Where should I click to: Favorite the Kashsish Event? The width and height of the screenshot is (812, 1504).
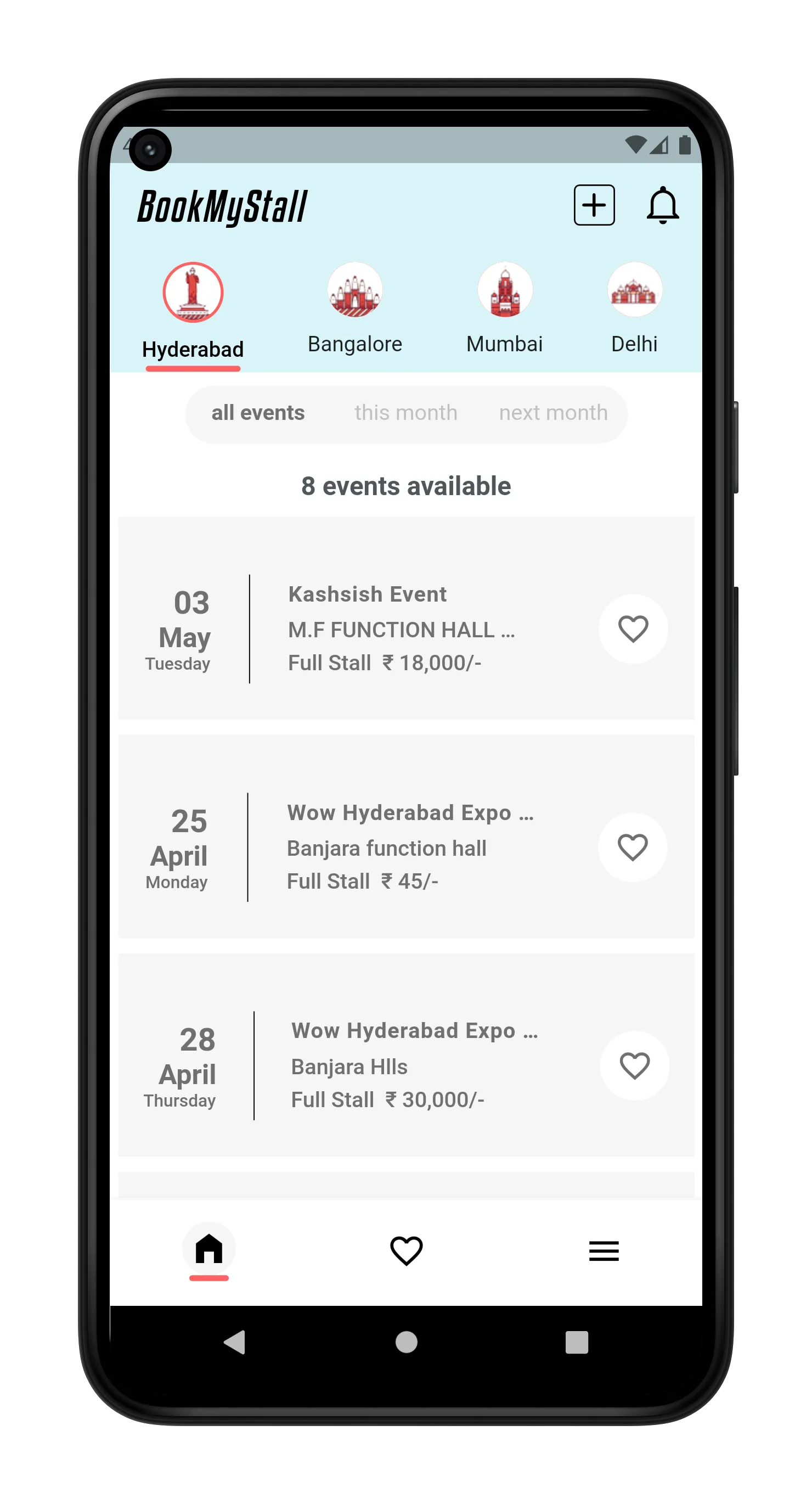(633, 629)
